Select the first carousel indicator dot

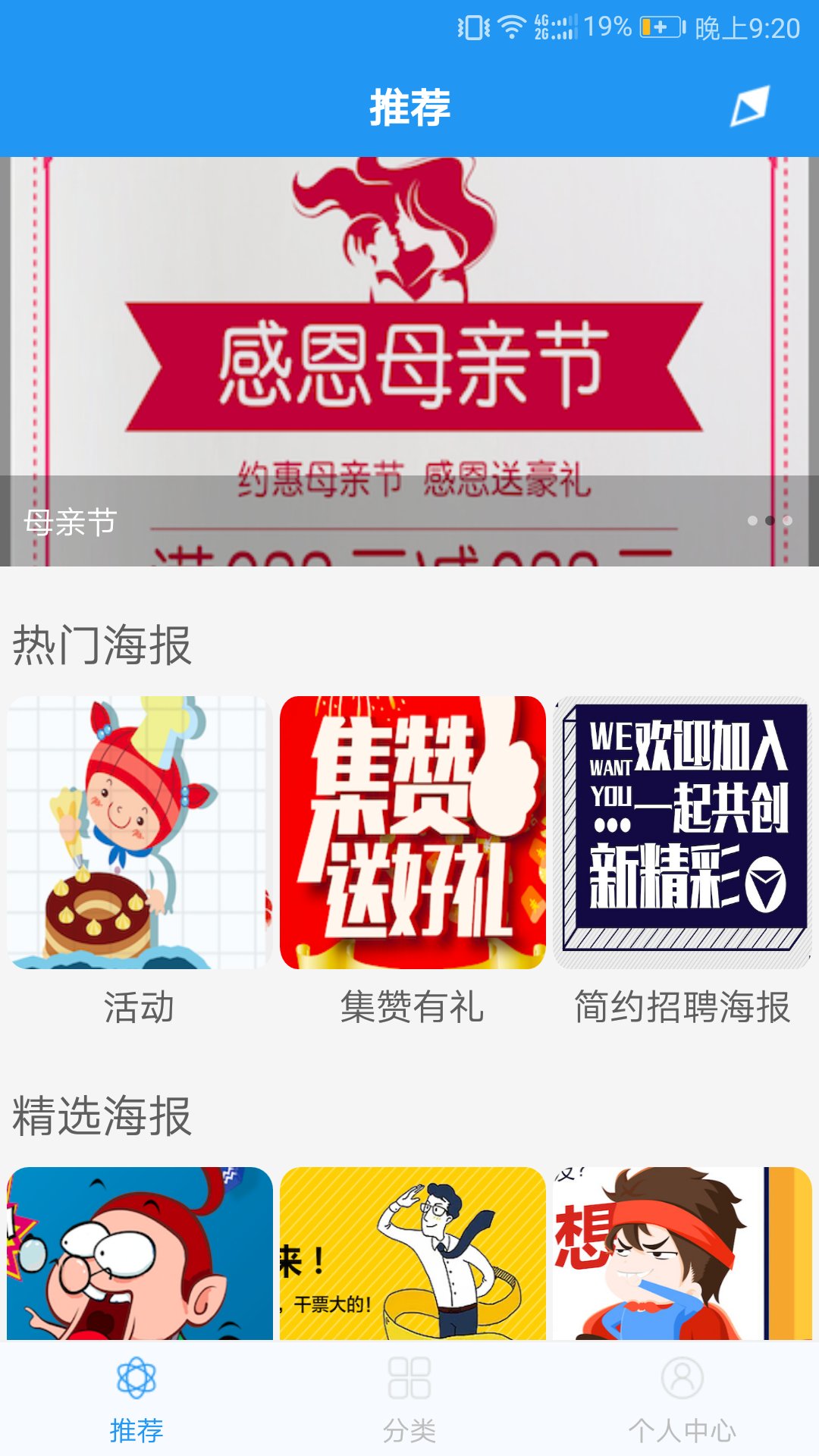click(x=753, y=520)
